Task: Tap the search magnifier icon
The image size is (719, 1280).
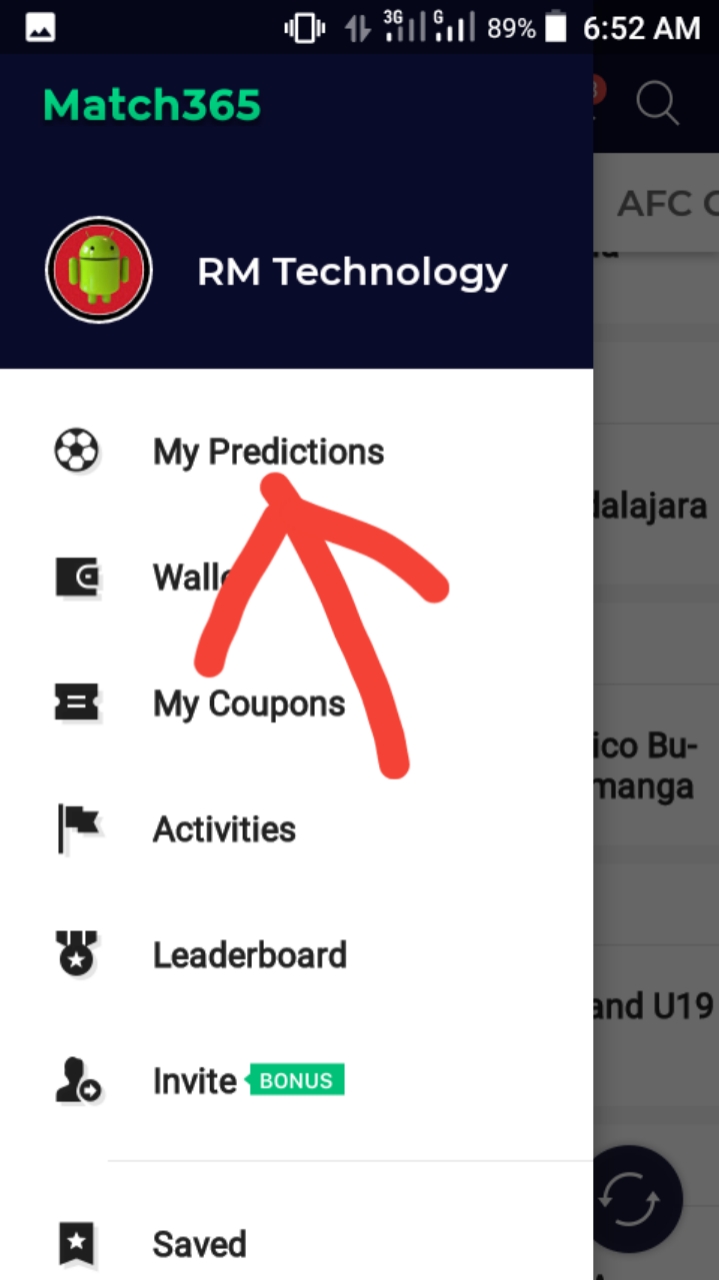Action: tap(657, 103)
